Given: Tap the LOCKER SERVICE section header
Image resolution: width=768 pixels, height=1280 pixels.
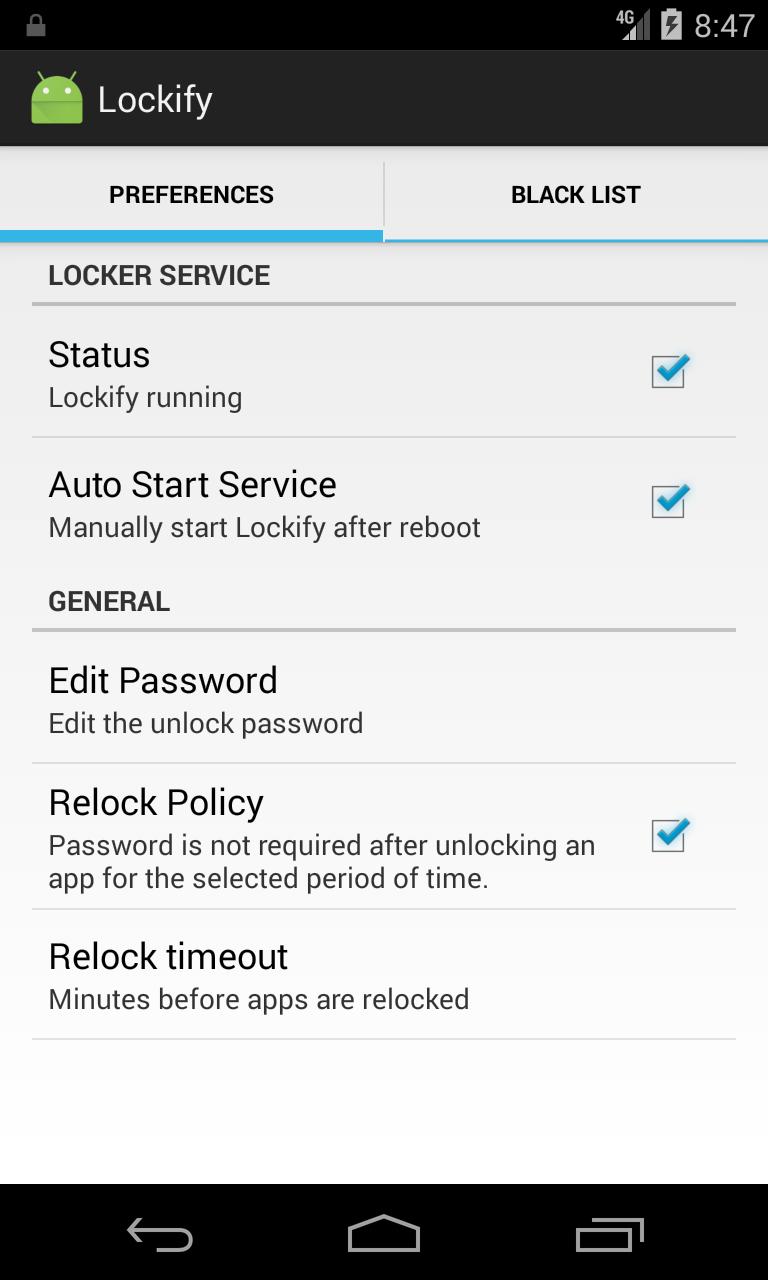Looking at the screenshot, I should 159,275.
